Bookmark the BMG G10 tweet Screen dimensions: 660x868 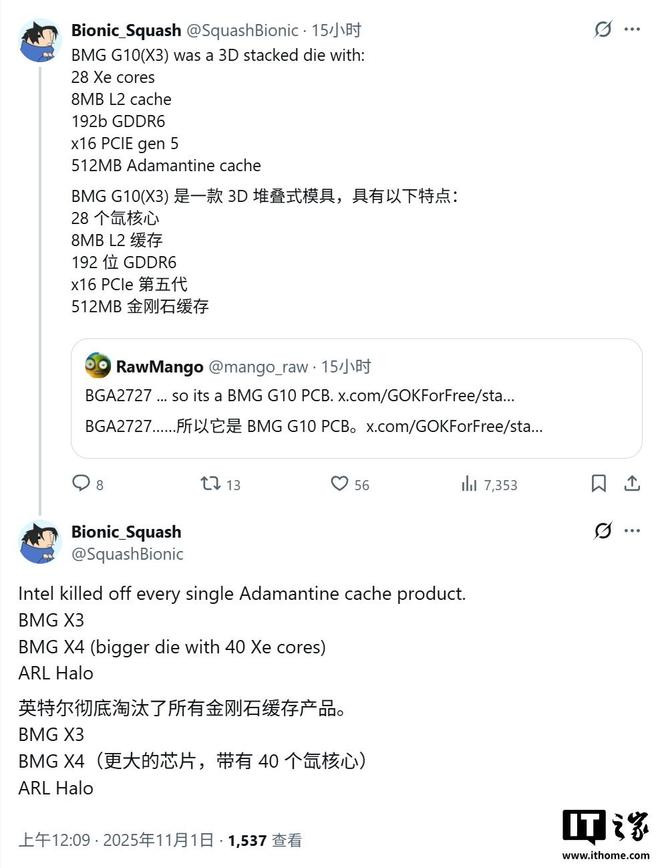tap(598, 484)
